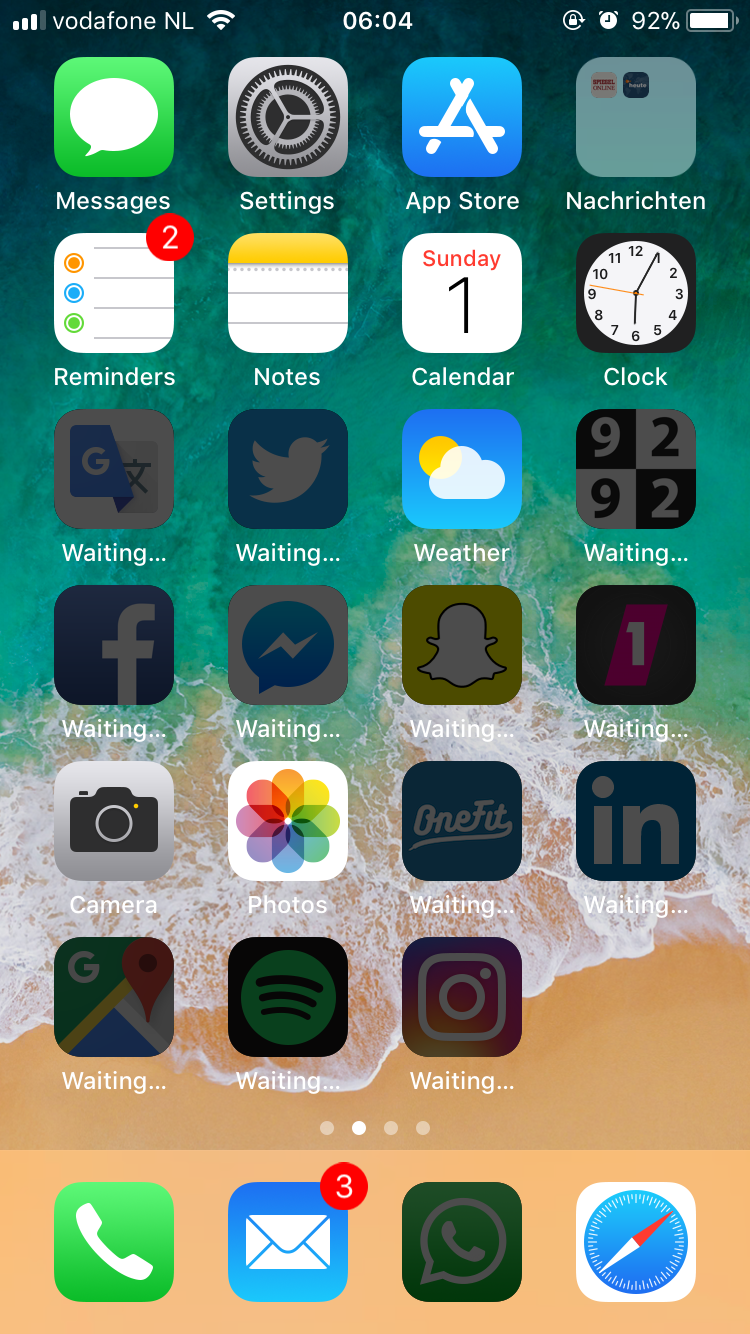Open Reminders with 2 notifications
Viewport: 750px width, 1334px height.
click(x=114, y=293)
